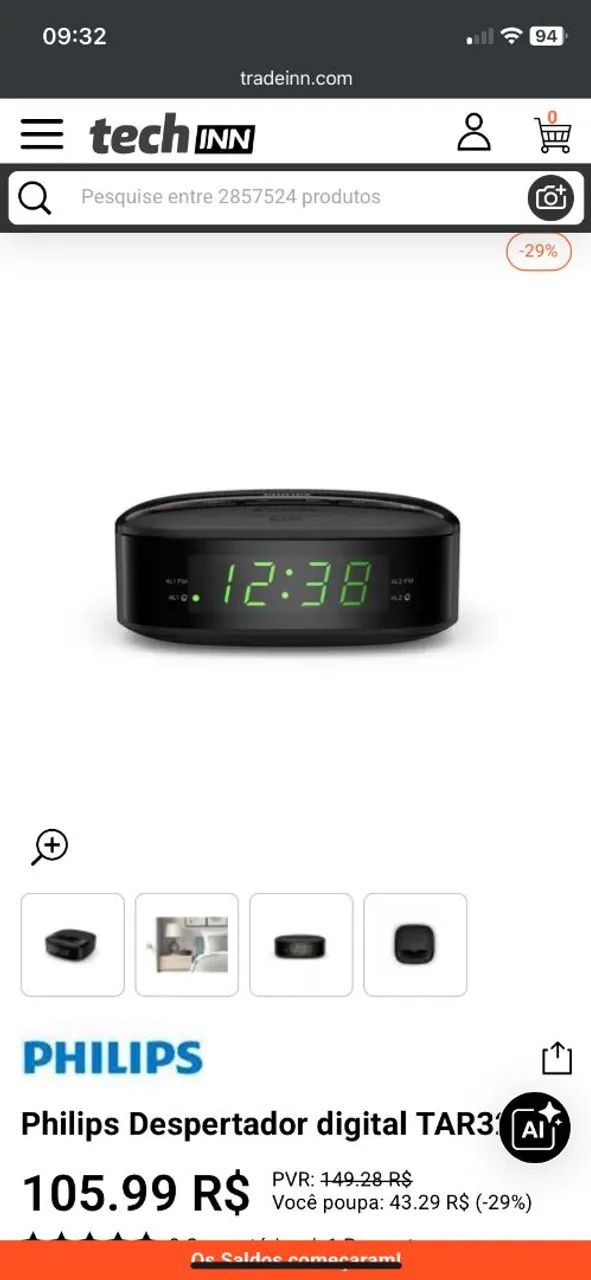Open the user account icon
This screenshot has height=1280, width=591.
(x=474, y=132)
